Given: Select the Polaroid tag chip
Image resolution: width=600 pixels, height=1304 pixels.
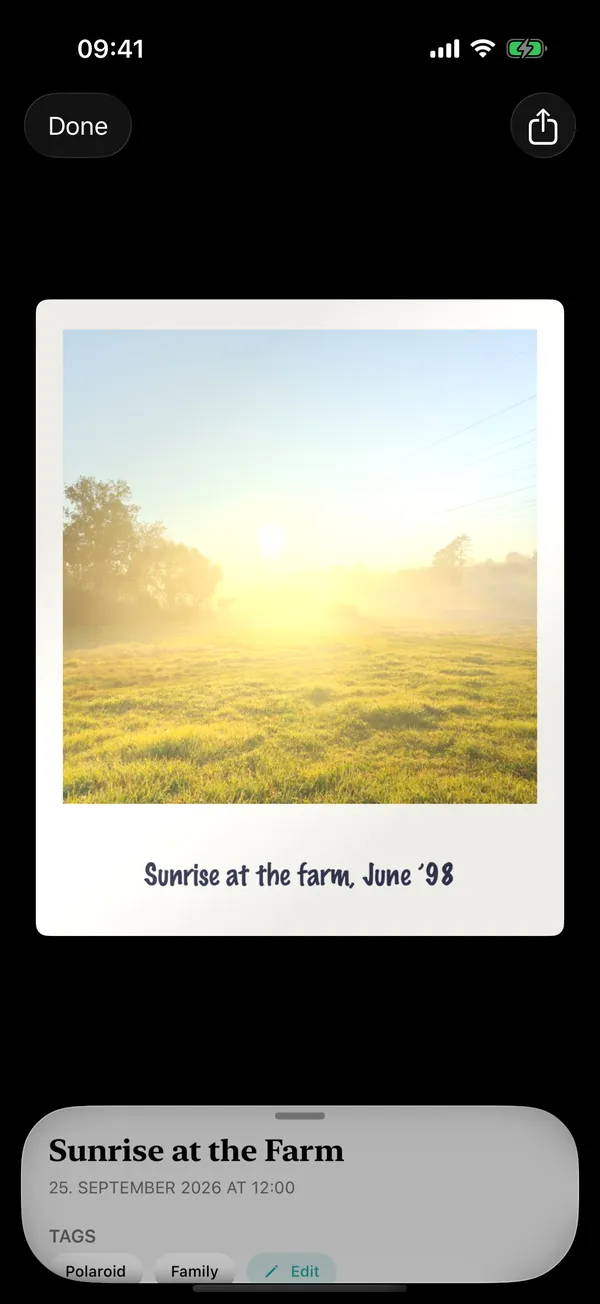Looking at the screenshot, I should tap(96, 1271).
